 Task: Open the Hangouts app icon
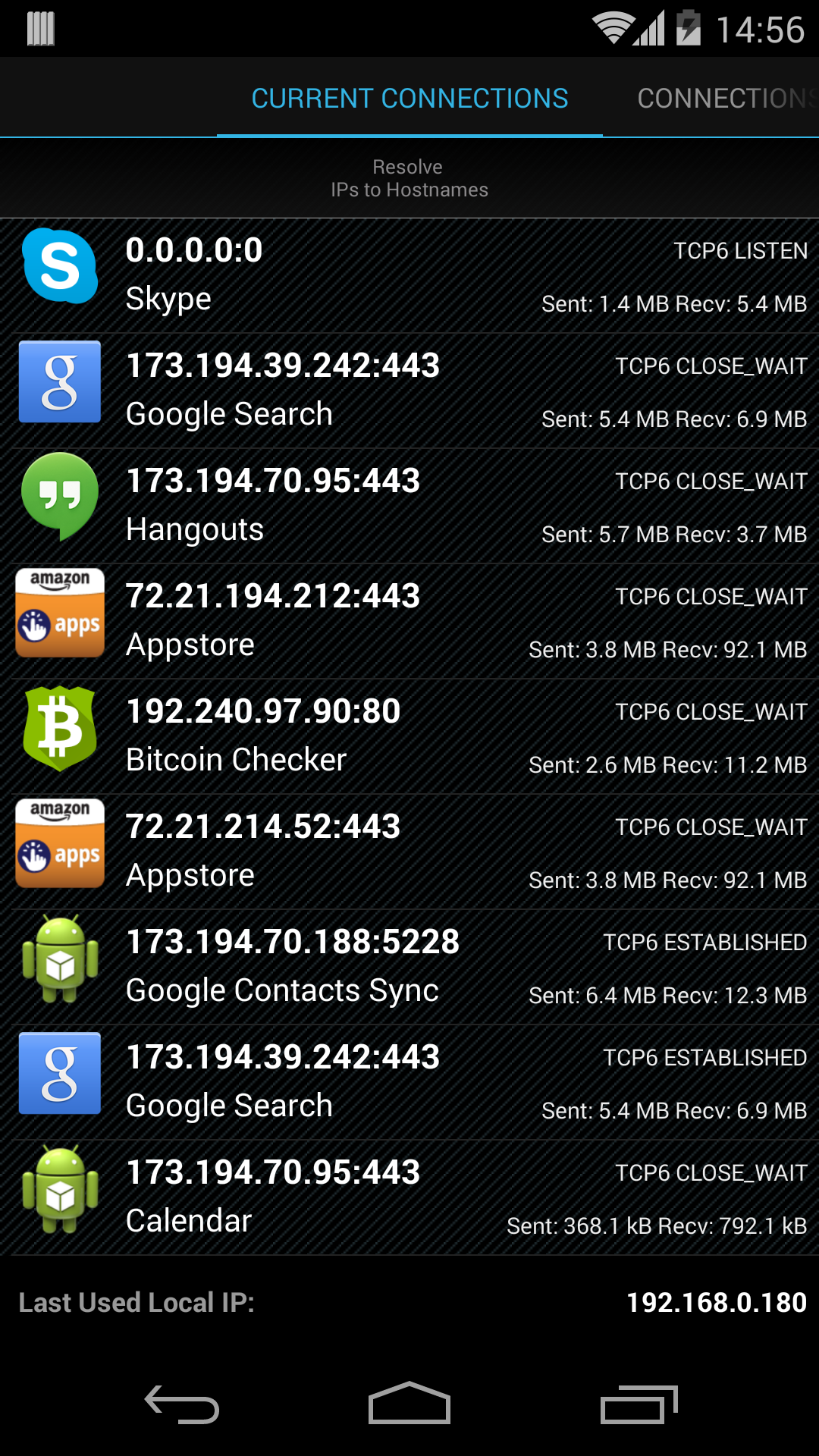point(60,497)
